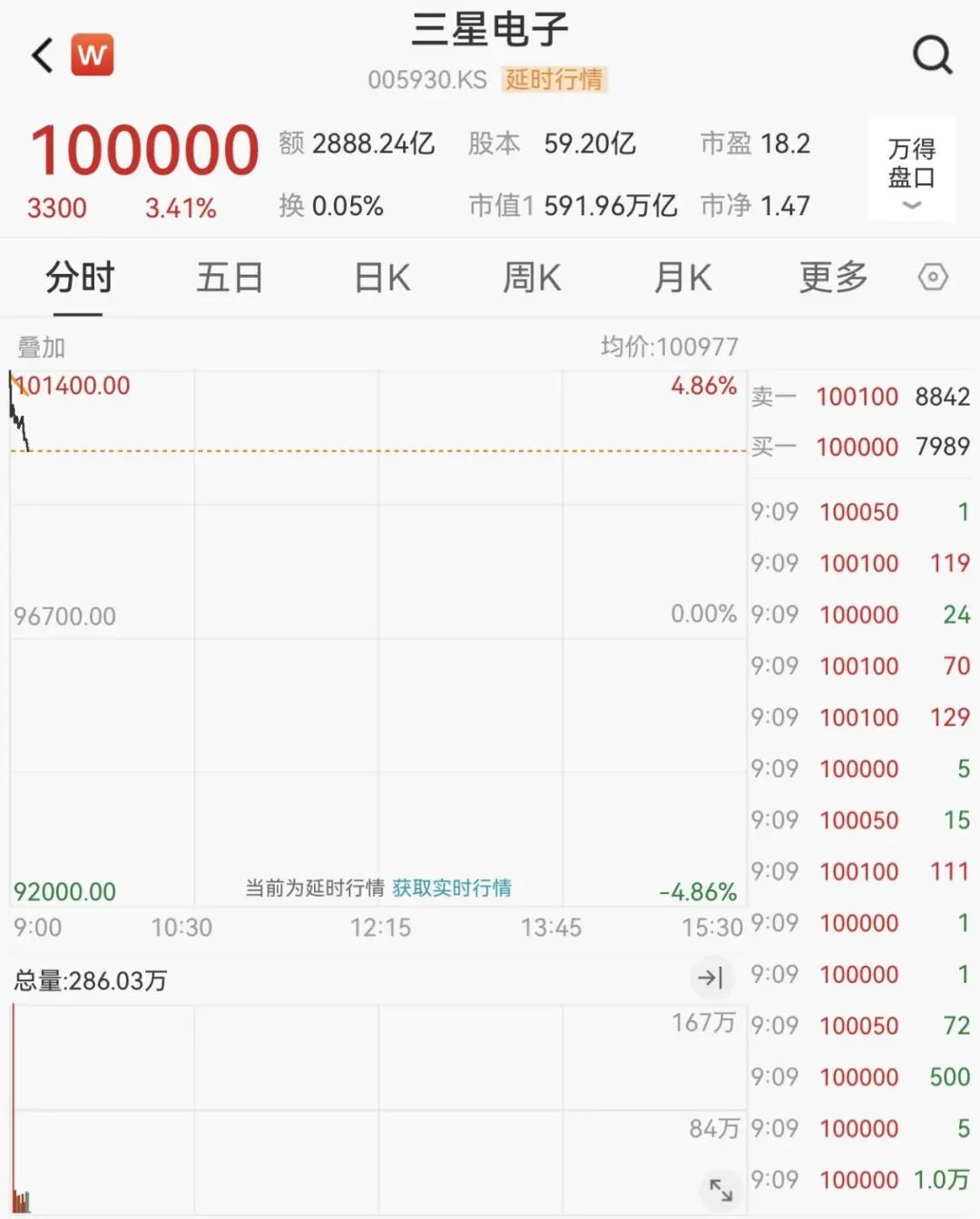Switch to the 分时 chart tab
This screenshot has width=980, height=1219.
(x=80, y=278)
